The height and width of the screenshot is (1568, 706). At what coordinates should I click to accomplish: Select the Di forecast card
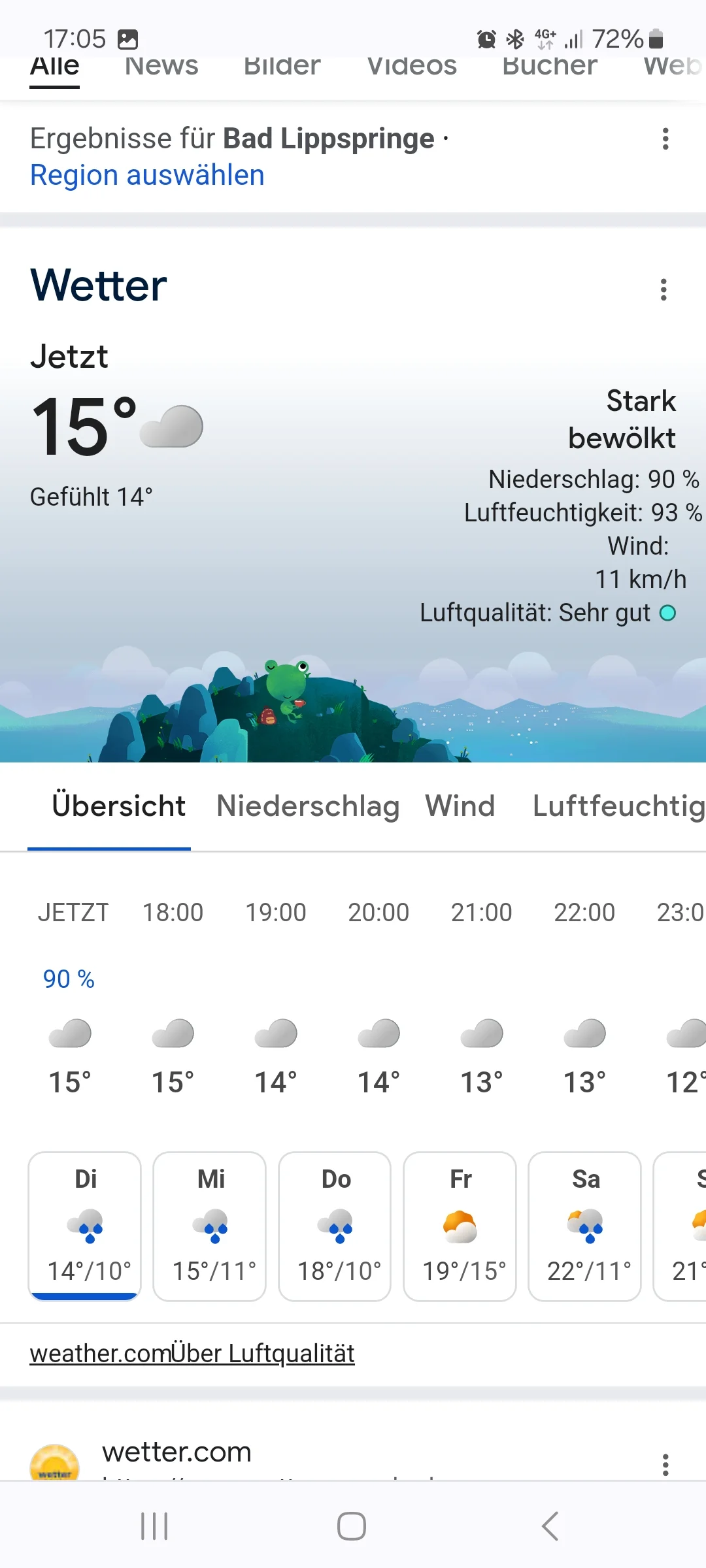[85, 1226]
